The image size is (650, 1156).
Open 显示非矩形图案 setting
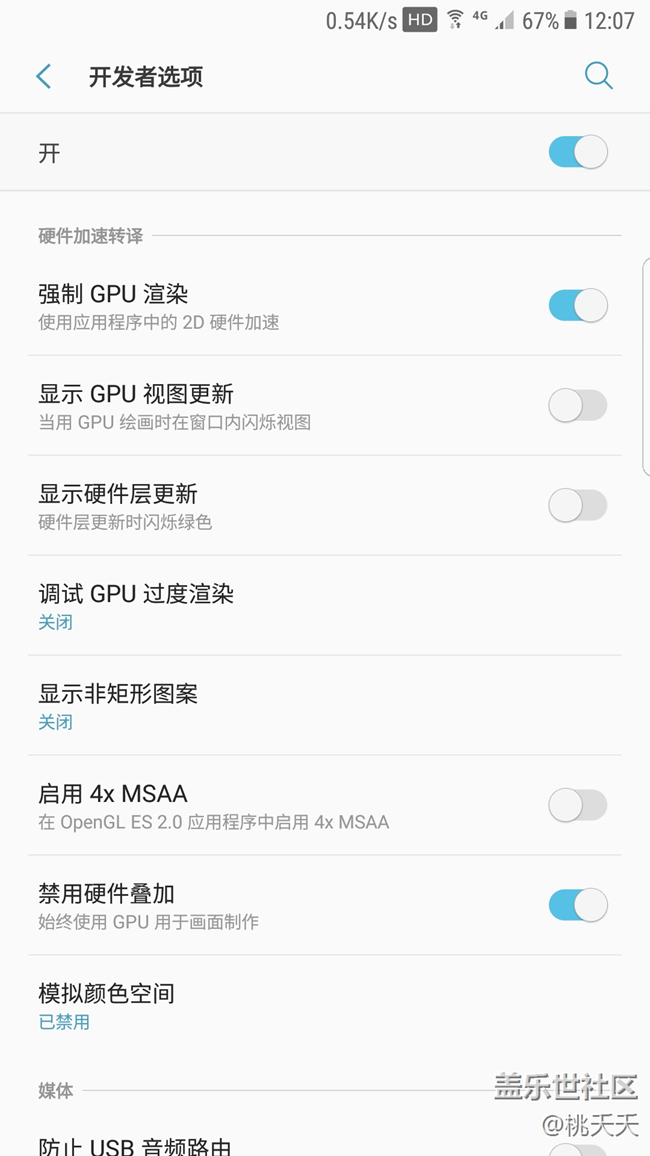click(118, 705)
